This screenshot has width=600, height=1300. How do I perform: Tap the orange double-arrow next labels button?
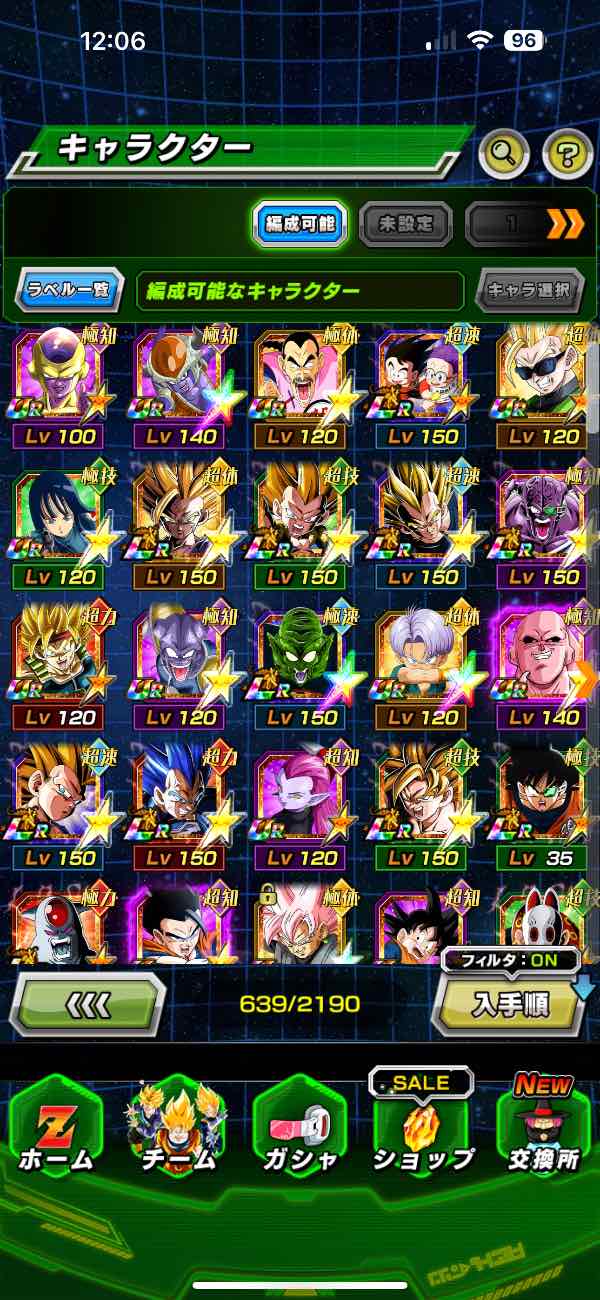(565, 224)
